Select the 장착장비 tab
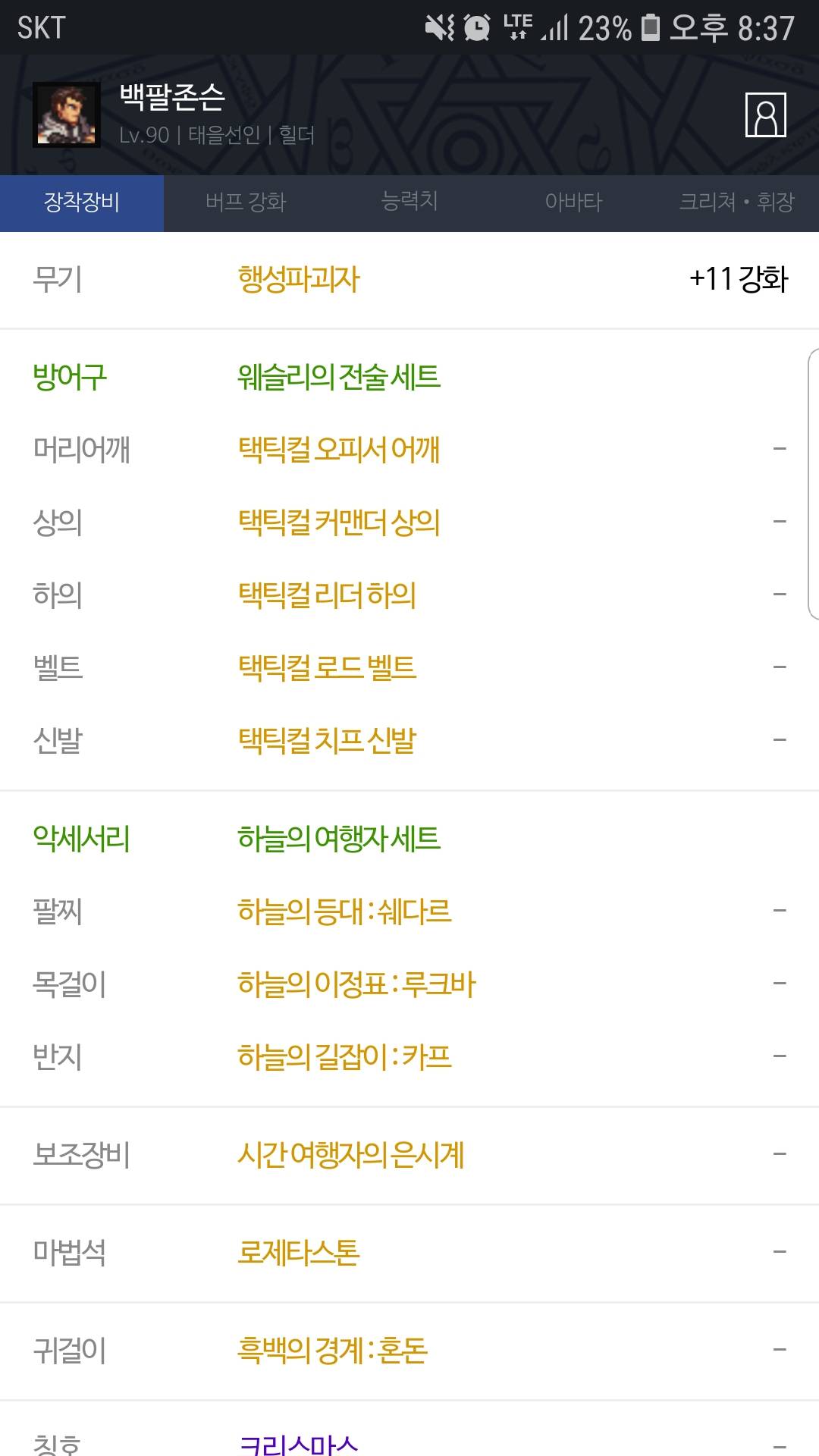This screenshot has height=1456, width=819. coord(82,202)
